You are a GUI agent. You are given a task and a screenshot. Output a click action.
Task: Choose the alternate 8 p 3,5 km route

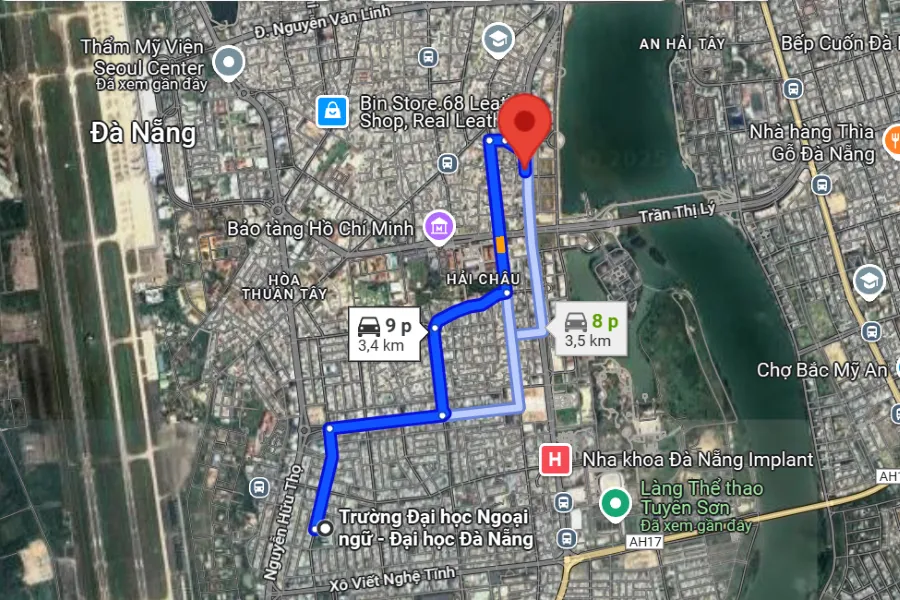point(590,329)
